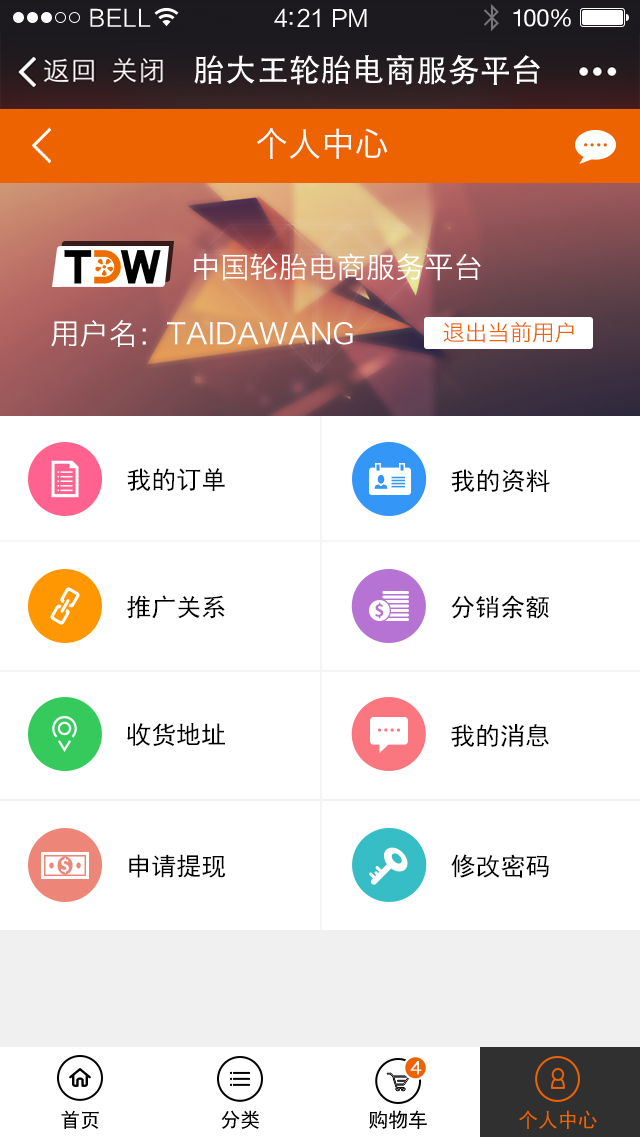
Task: Switch to the 首页 tab
Action: point(80,1092)
